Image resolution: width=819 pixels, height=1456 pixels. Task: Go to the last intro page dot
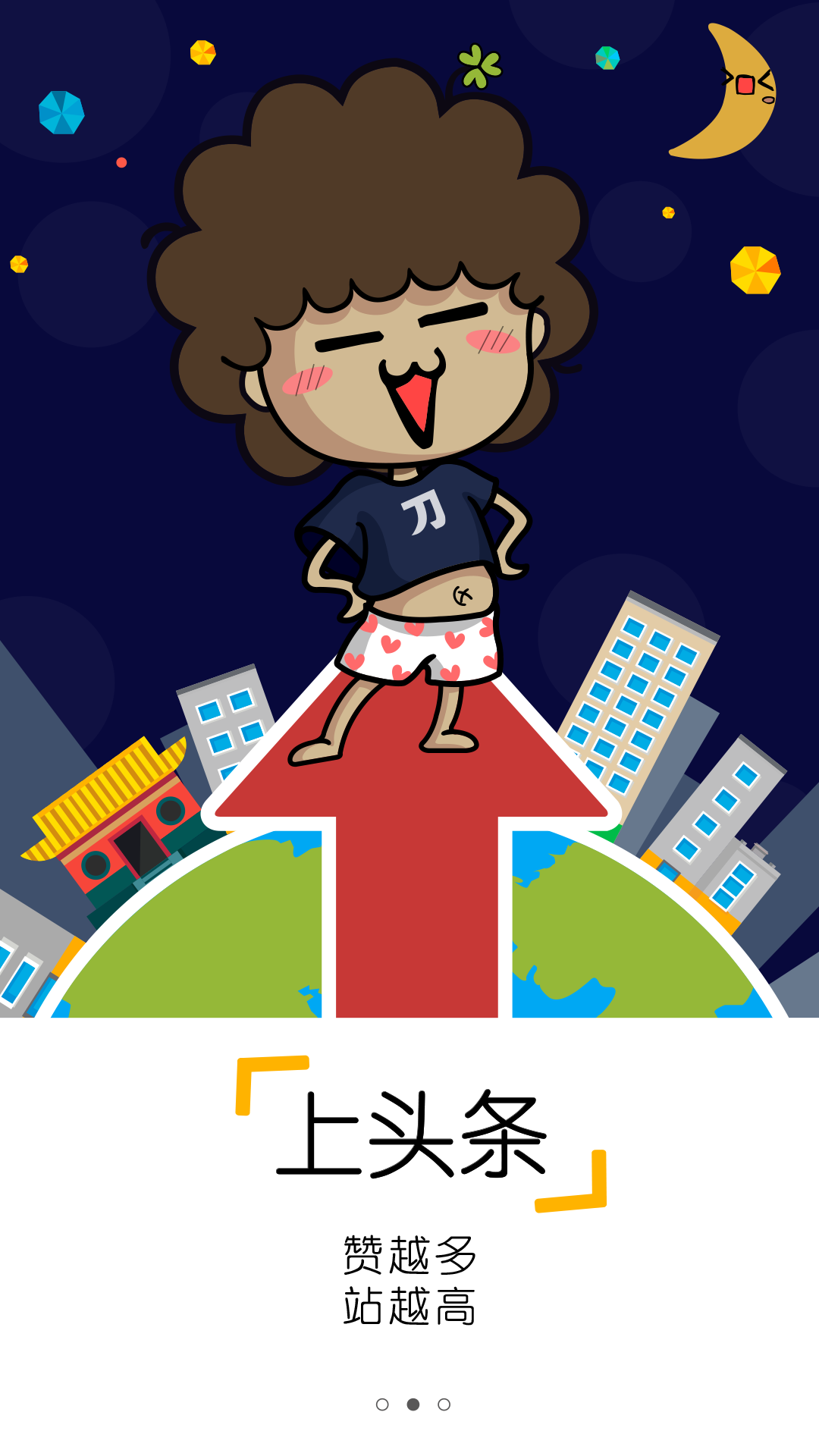pos(444,1404)
